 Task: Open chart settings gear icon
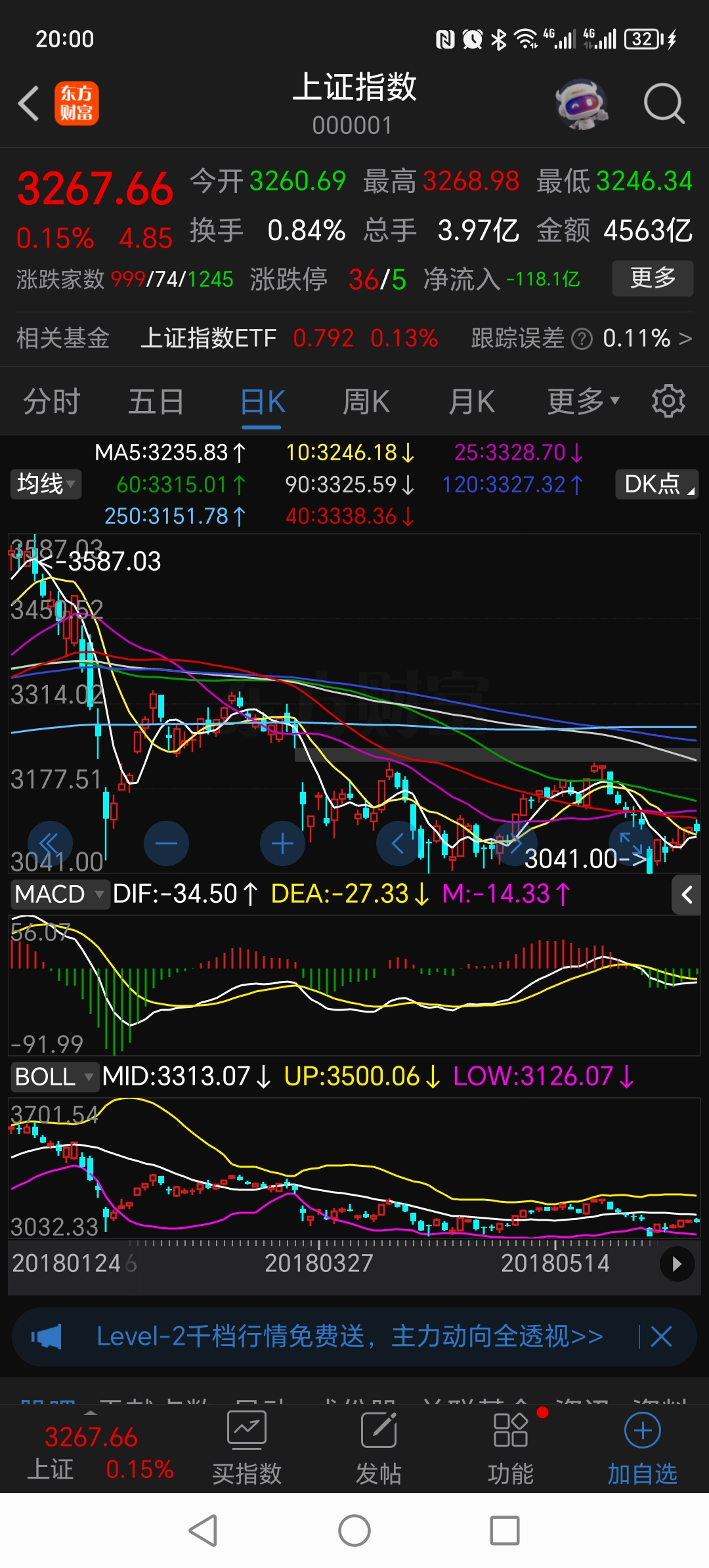click(668, 401)
